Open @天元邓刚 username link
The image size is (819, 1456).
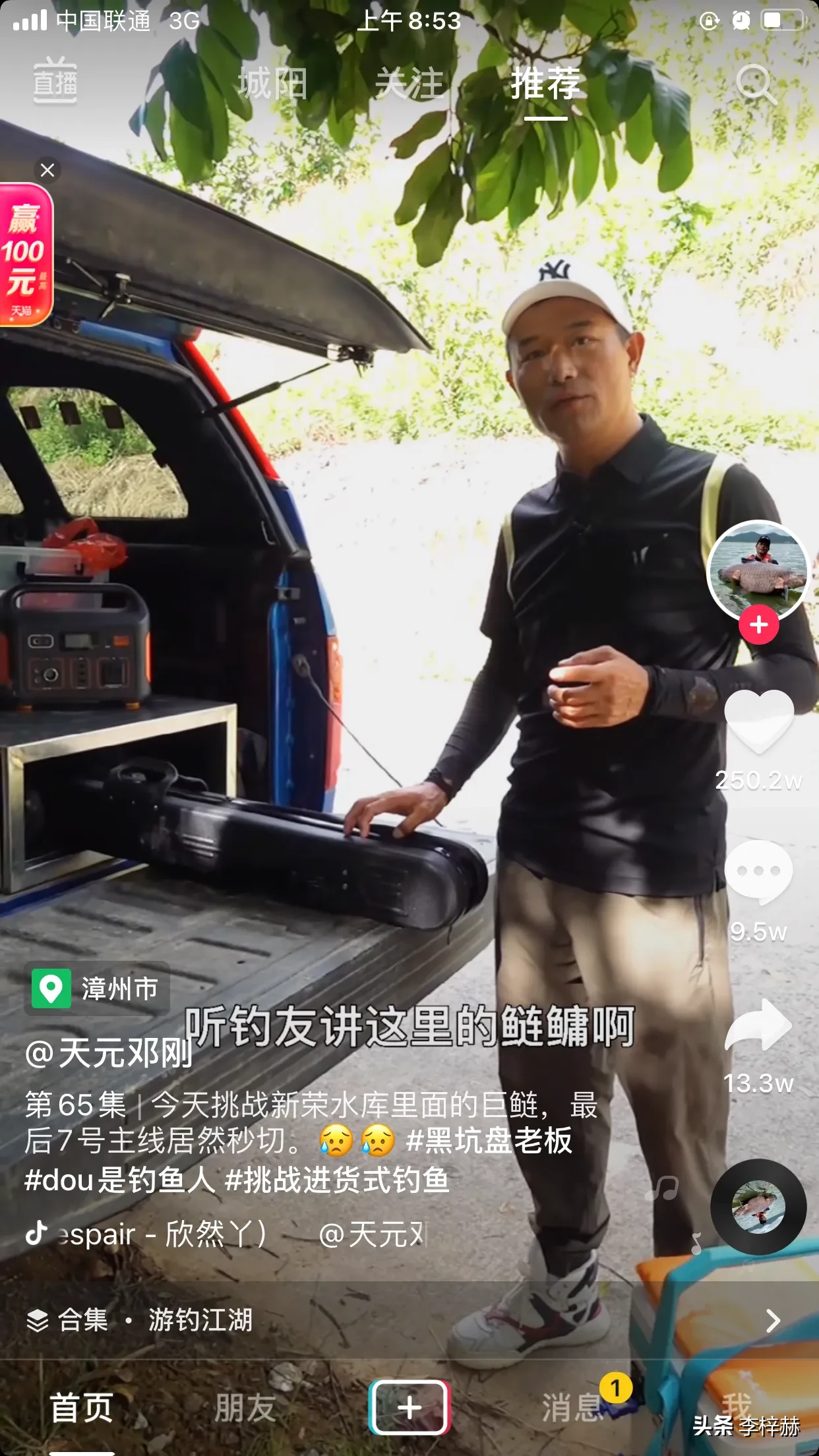coord(109,1053)
